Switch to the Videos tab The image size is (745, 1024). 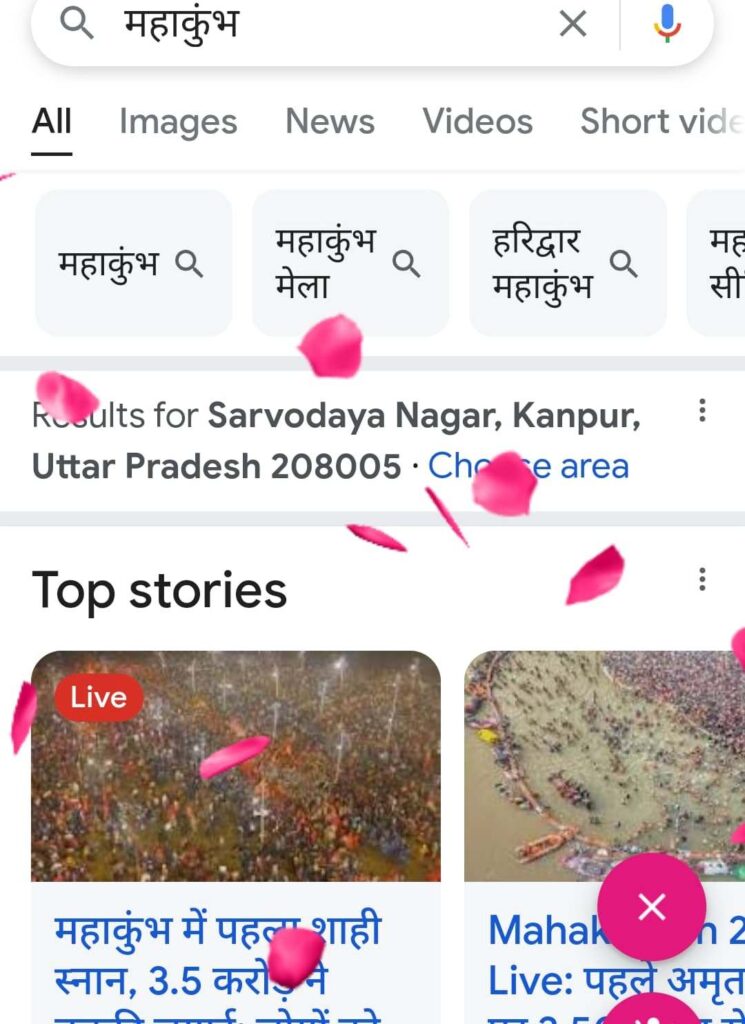coord(477,122)
